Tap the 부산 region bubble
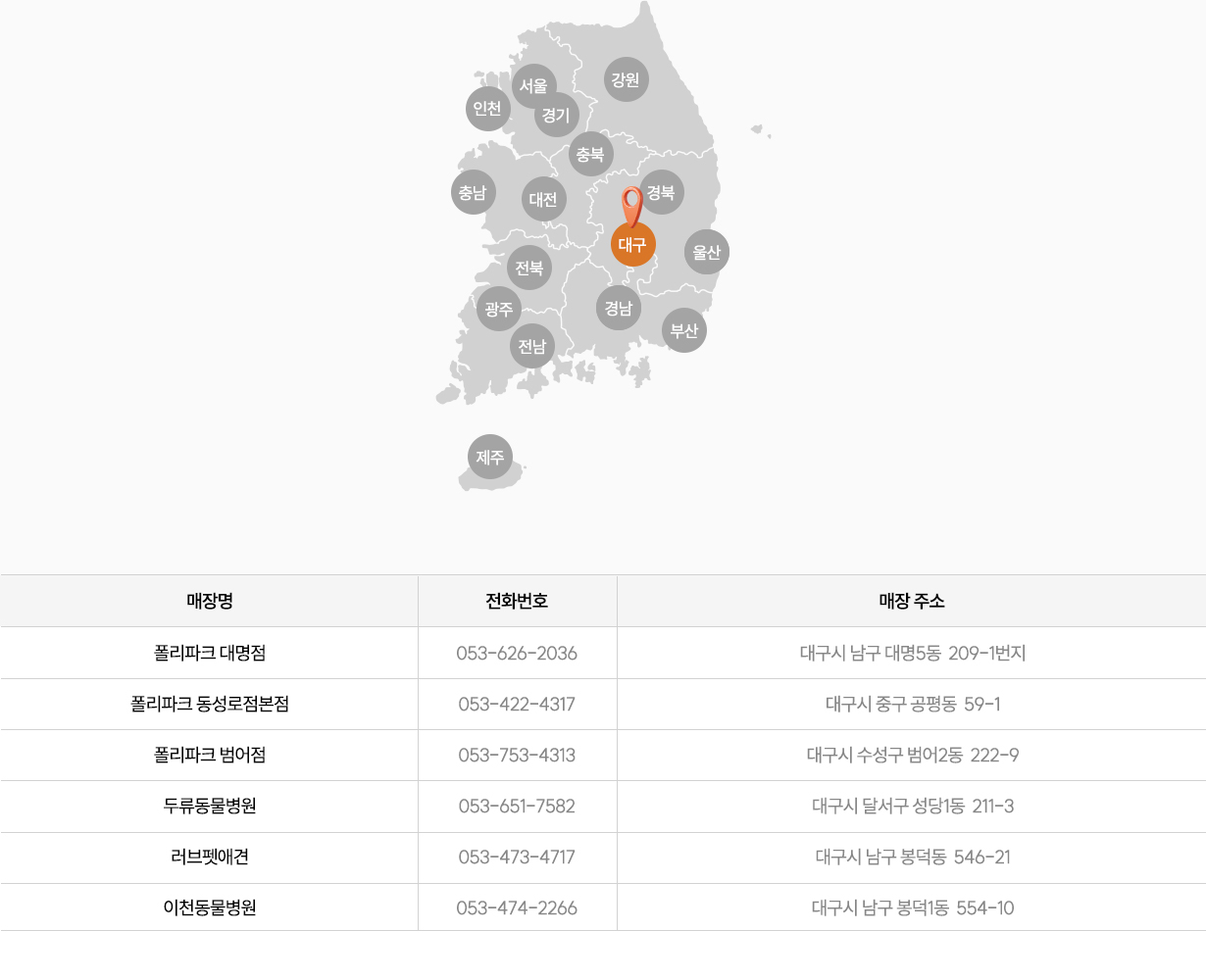1206x980 pixels. tap(684, 331)
